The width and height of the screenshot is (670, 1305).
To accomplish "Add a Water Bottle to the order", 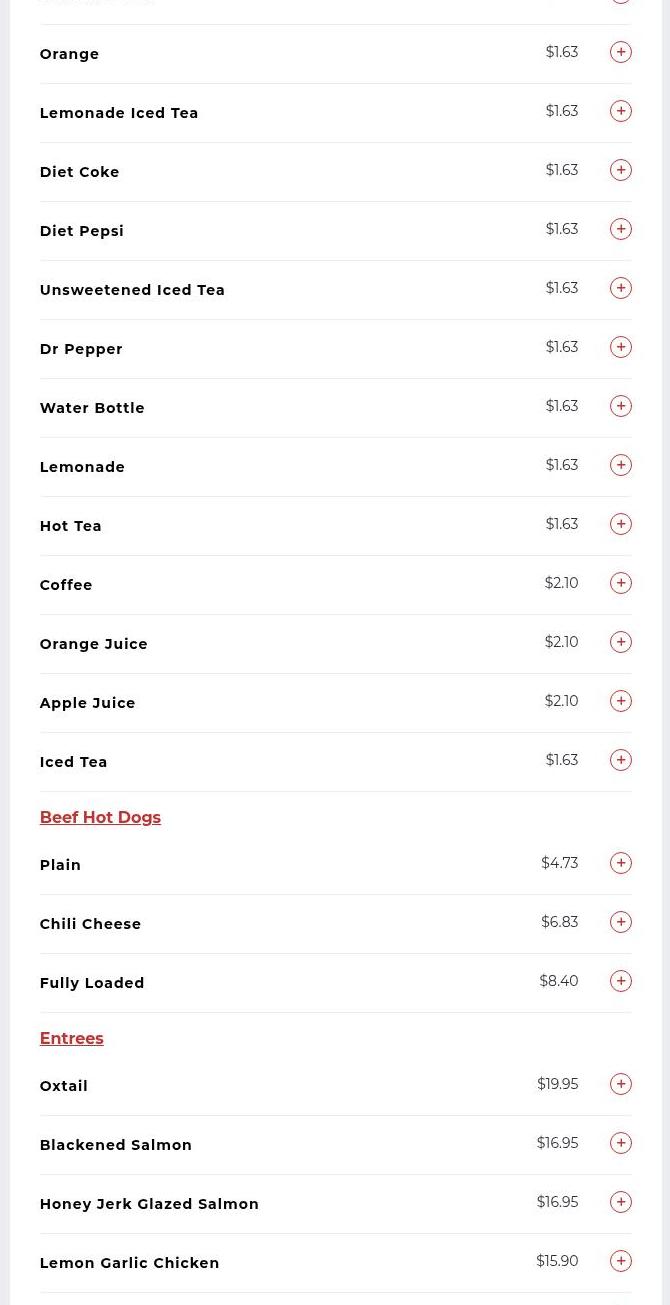I will click(621, 406).
